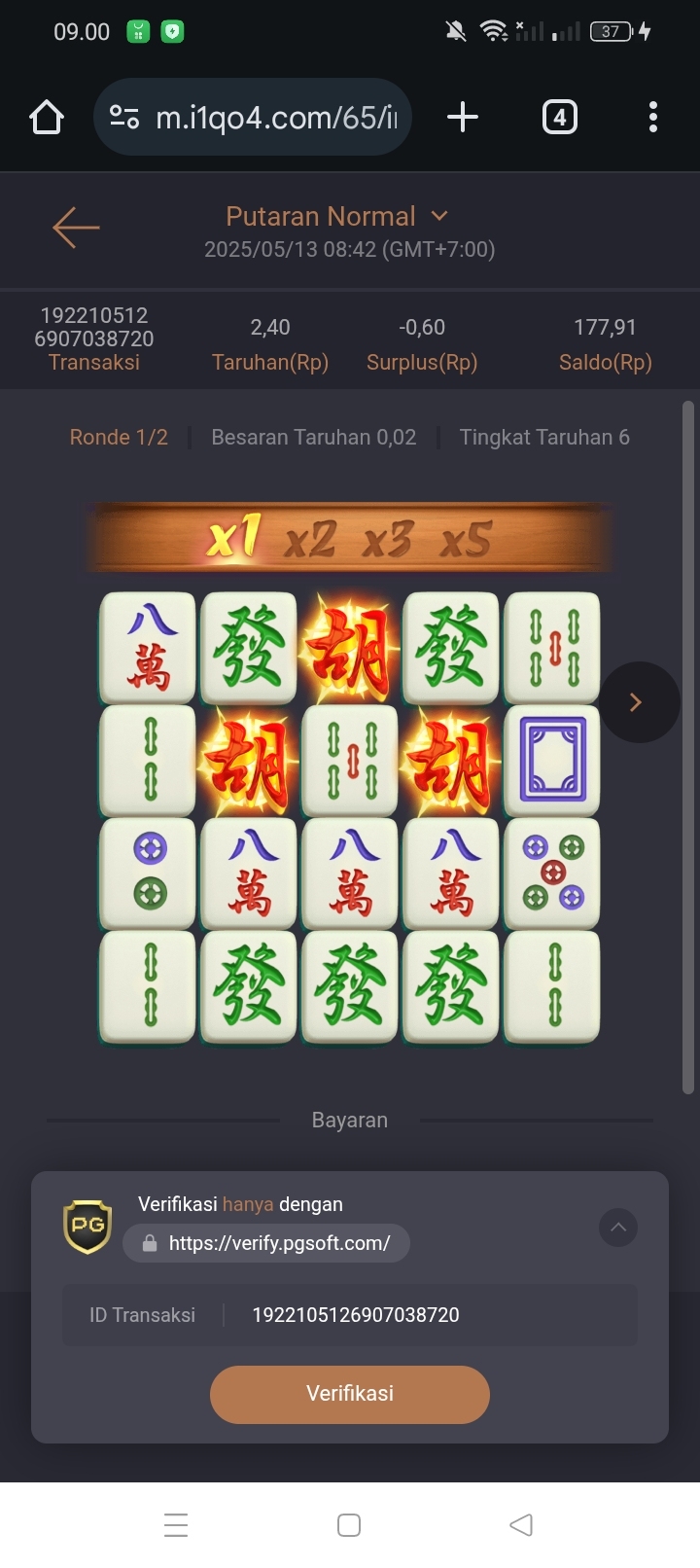Open the Putaran Normal dropdown
The image size is (700, 1568).
click(x=337, y=216)
